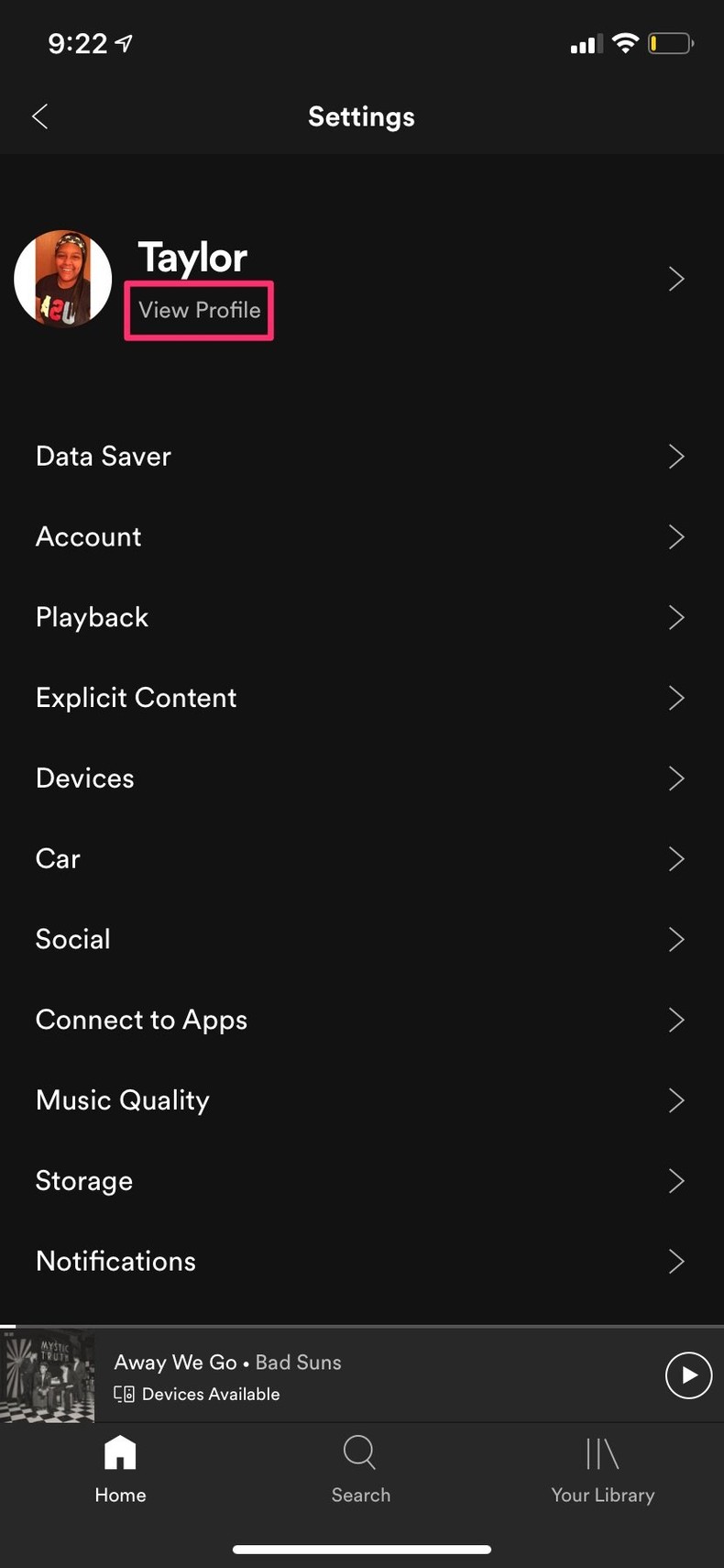Tap the Devices Available speaker icon
Viewport: 724px width, 1568px height.
click(x=125, y=1393)
